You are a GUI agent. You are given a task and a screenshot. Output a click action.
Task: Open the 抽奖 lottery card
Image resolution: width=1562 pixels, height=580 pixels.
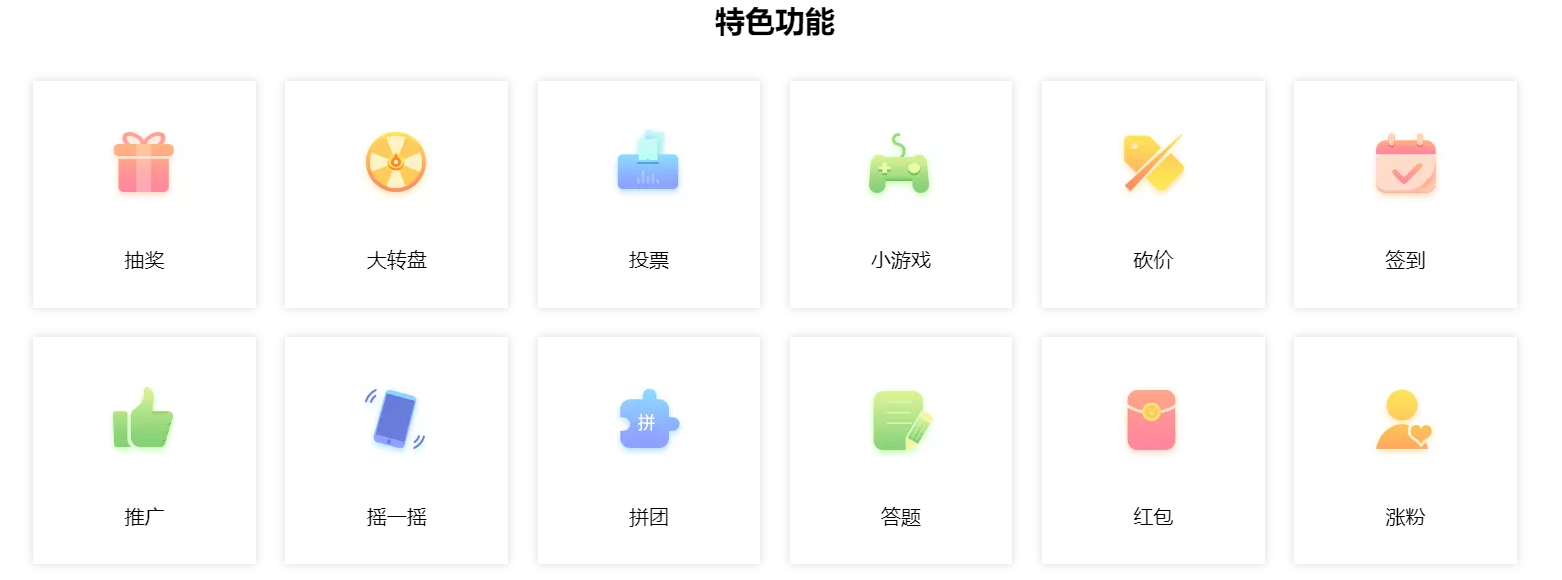(144, 195)
